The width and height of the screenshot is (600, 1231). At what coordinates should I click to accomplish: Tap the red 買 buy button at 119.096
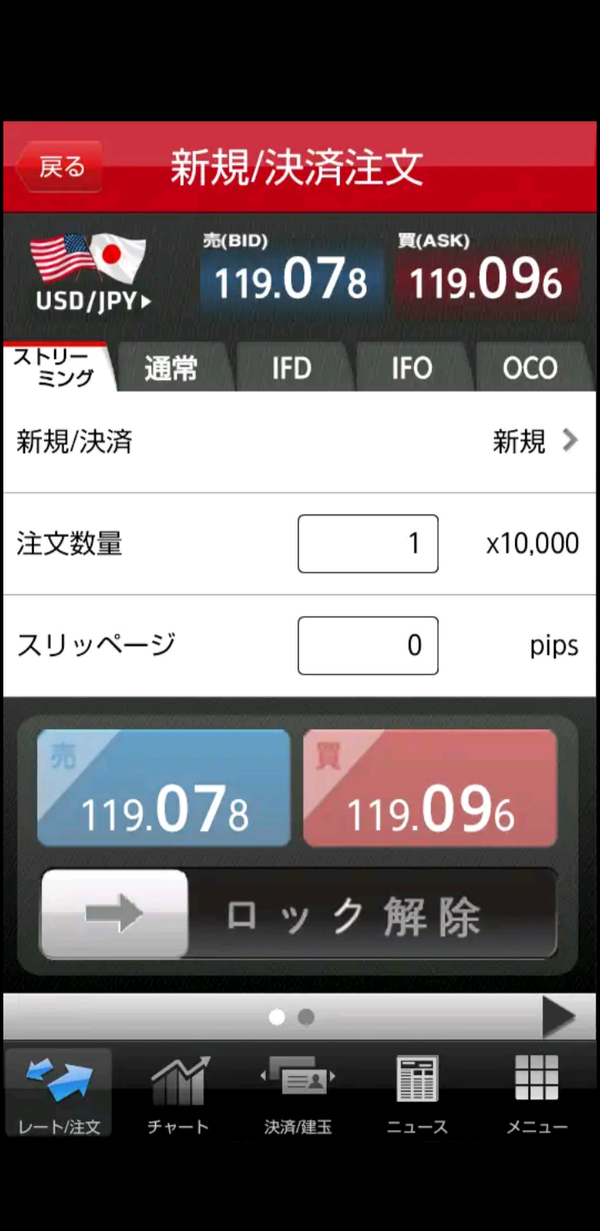[x=430, y=788]
